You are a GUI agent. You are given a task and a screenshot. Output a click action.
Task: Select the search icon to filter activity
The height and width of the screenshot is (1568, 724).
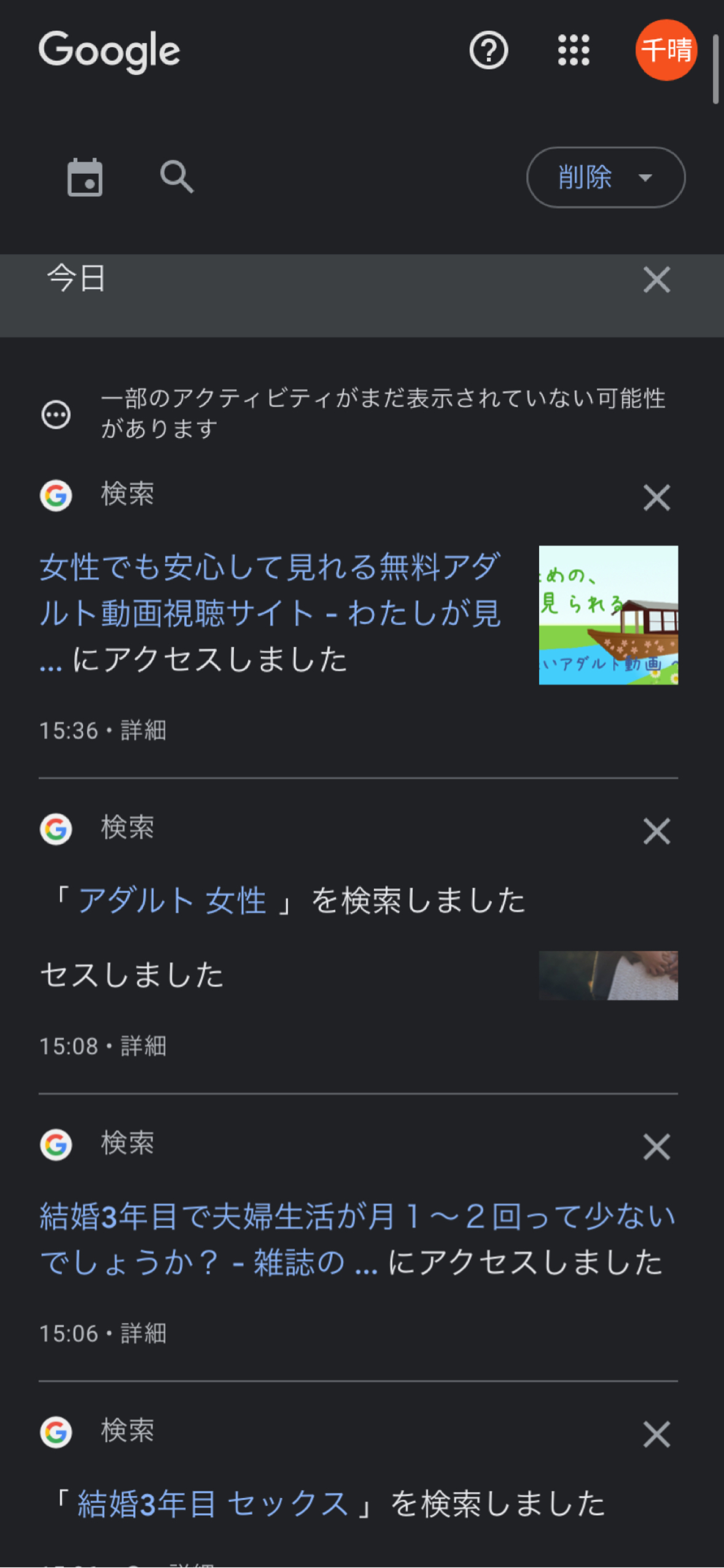(x=177, y=177)
